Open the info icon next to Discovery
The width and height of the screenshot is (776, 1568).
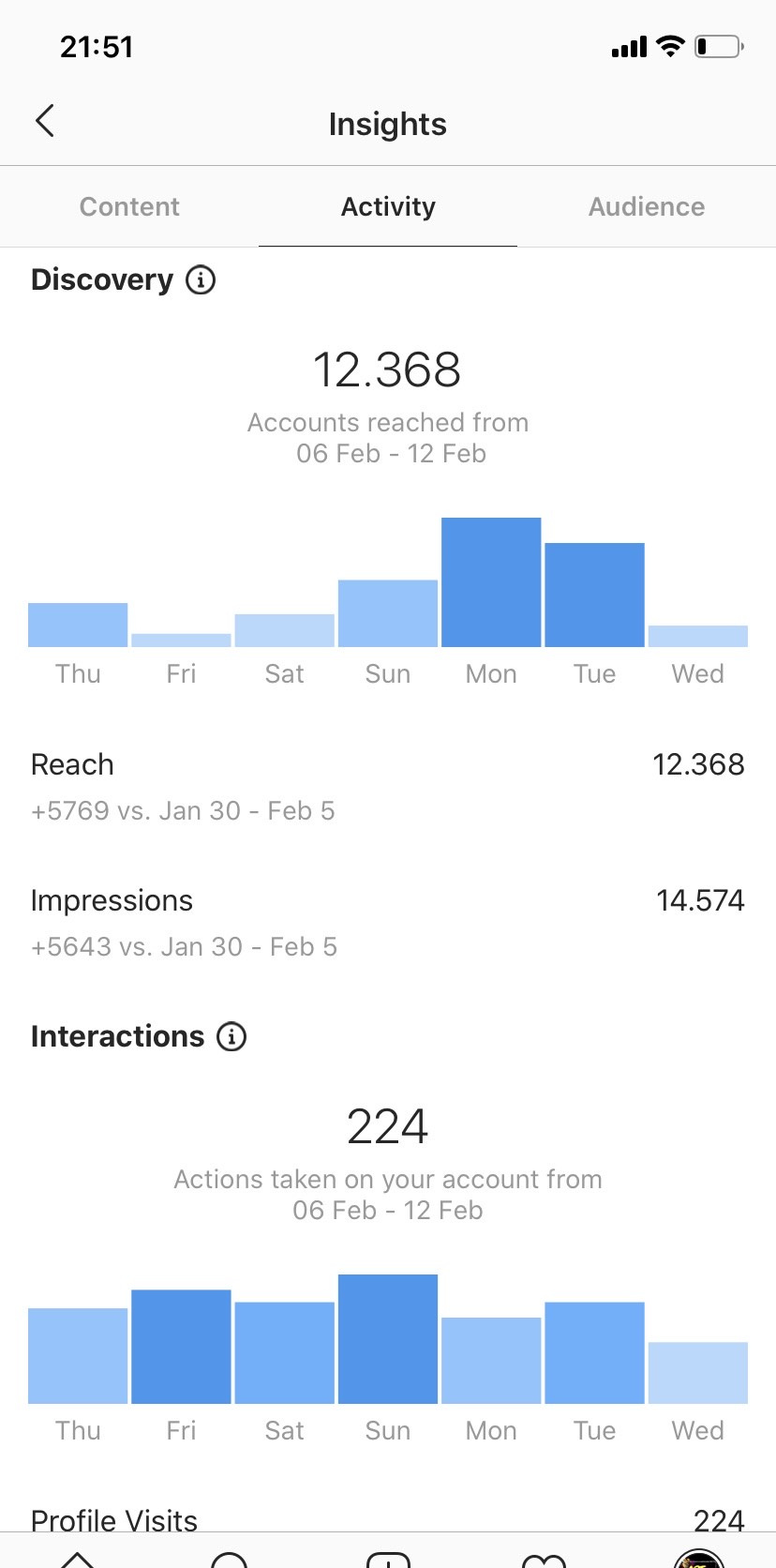[201, 279]
